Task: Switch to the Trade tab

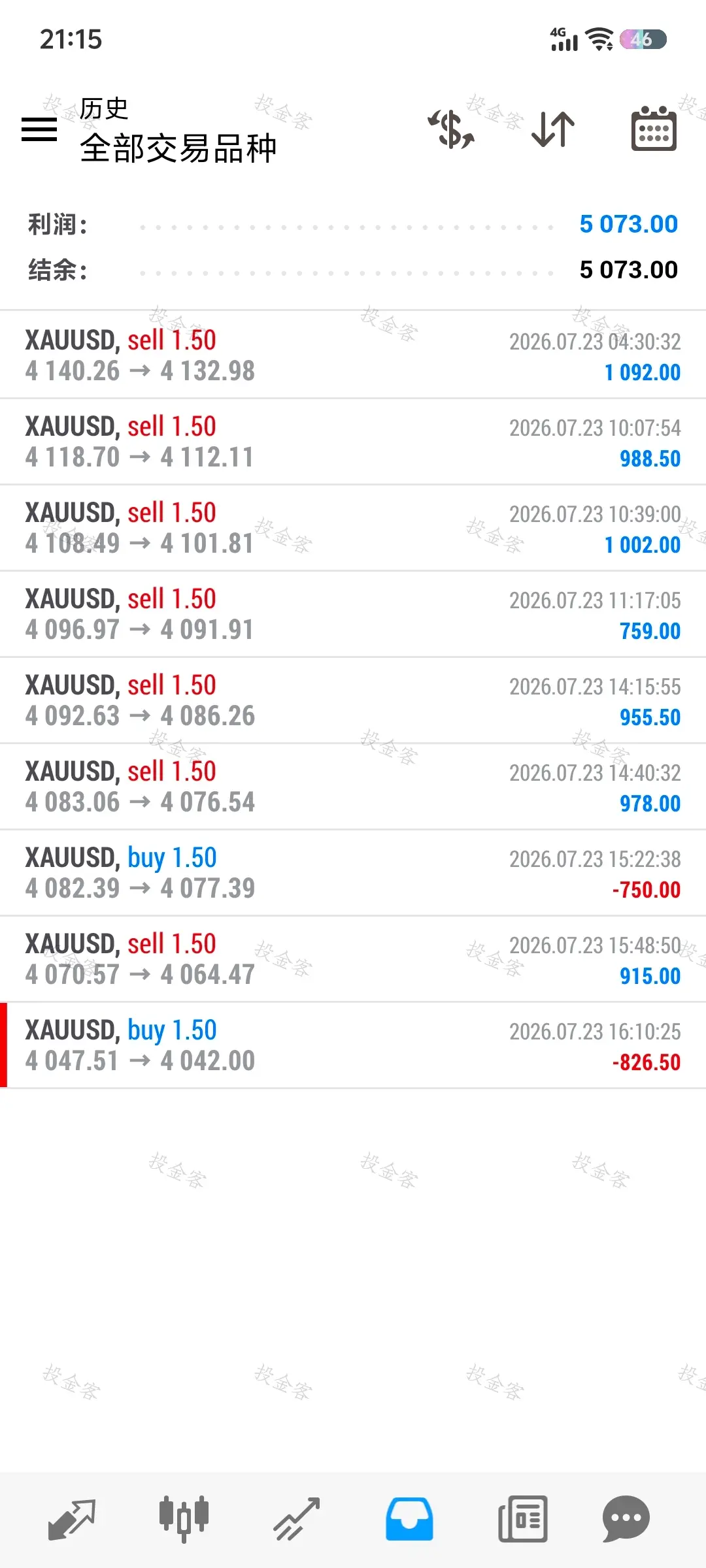Action: tap(296, 1520)
